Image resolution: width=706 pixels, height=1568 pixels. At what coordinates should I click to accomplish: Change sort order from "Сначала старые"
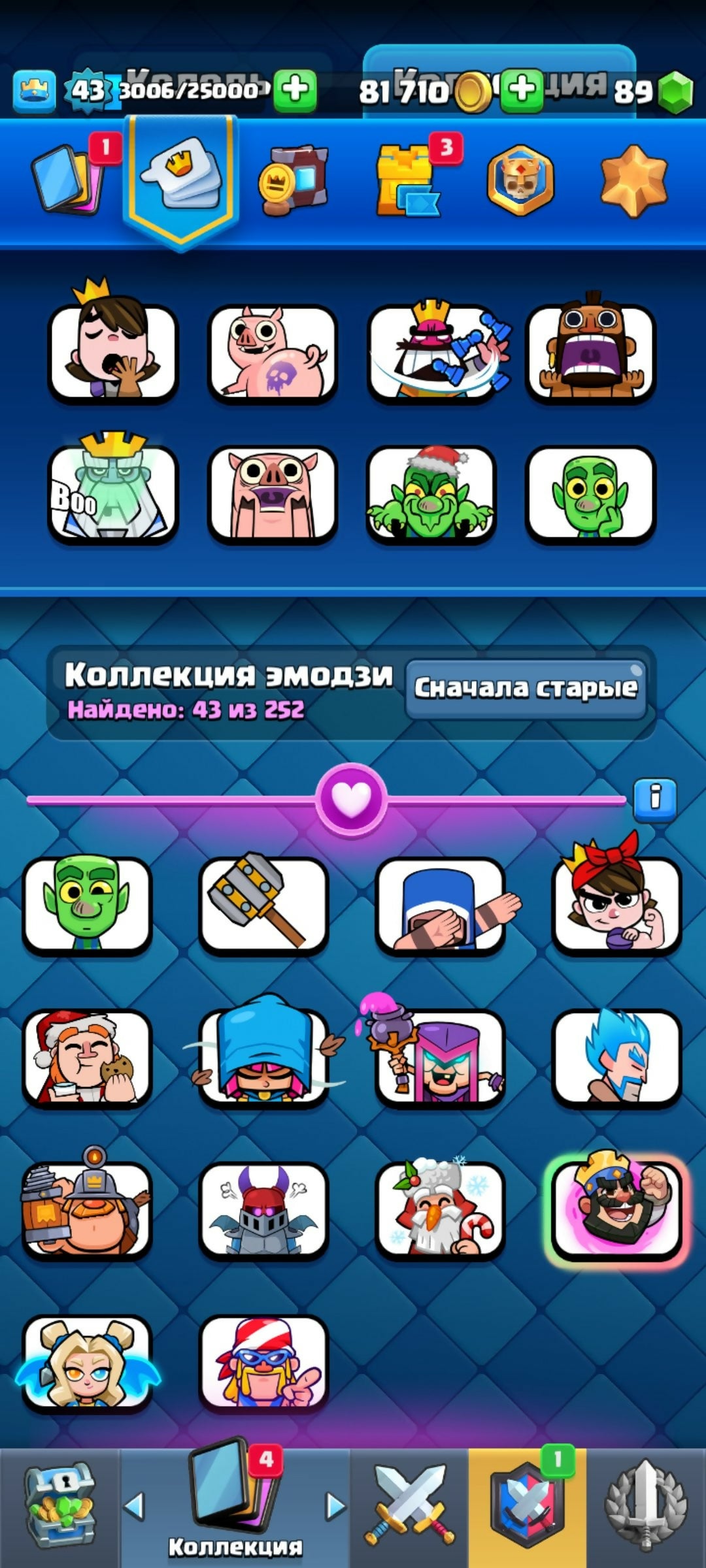[x=526, y=688]
